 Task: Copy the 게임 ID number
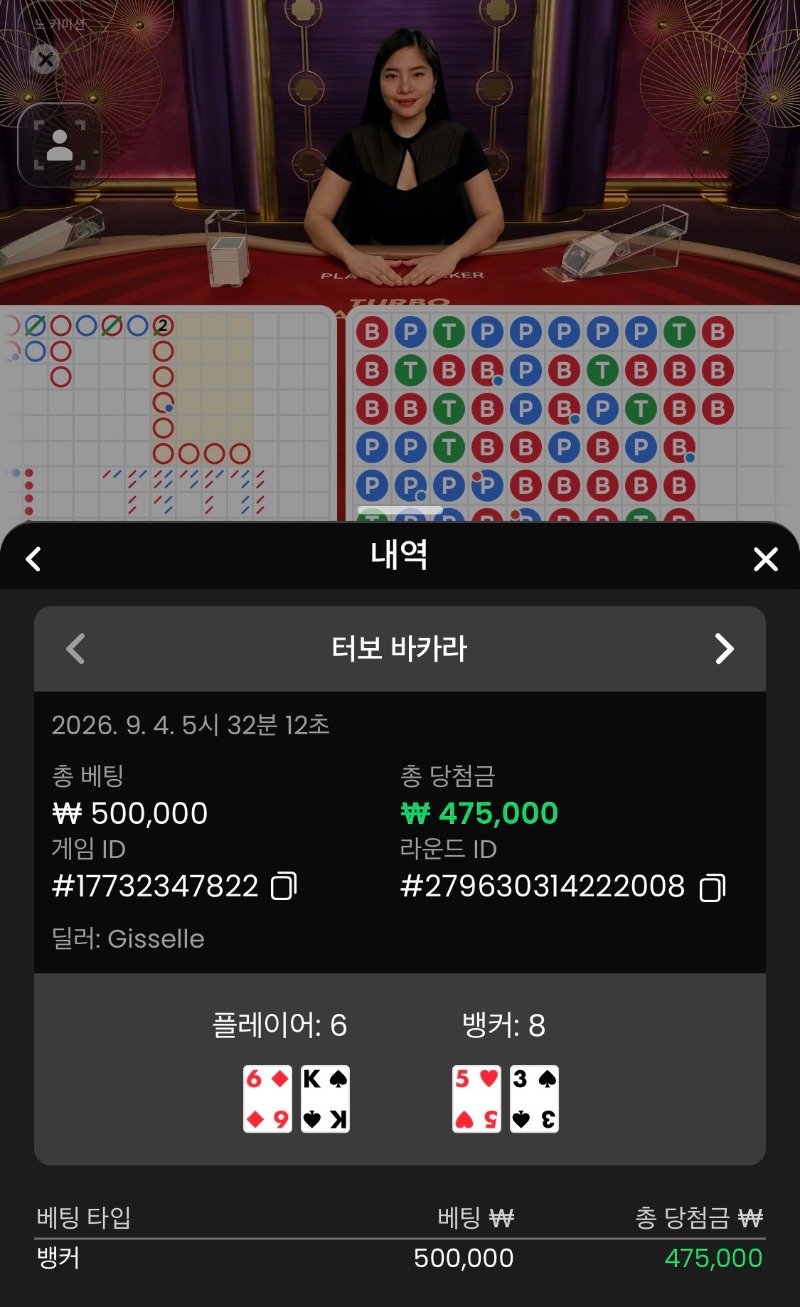pos(284,886)
